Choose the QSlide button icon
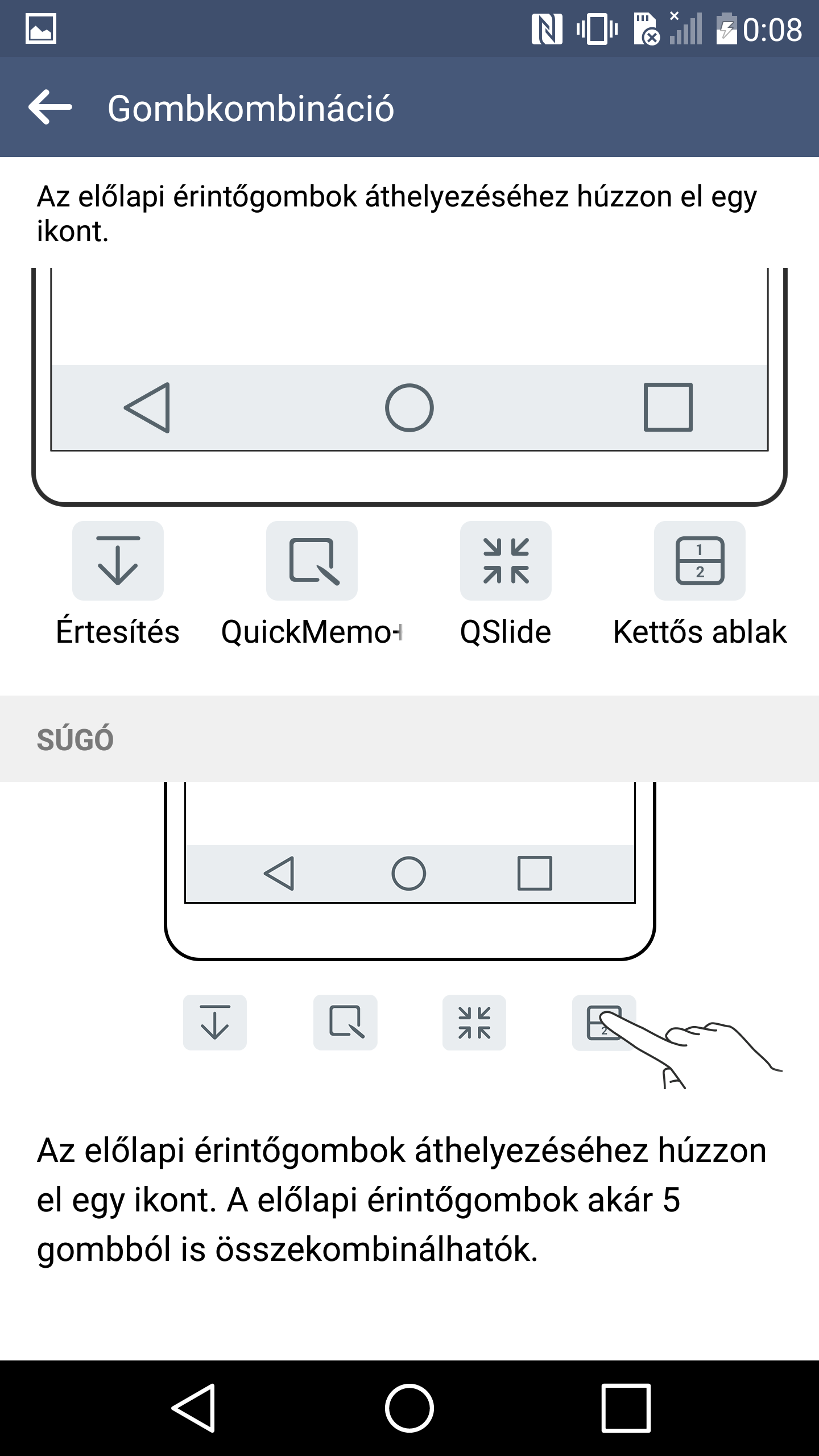 point(506,561)
